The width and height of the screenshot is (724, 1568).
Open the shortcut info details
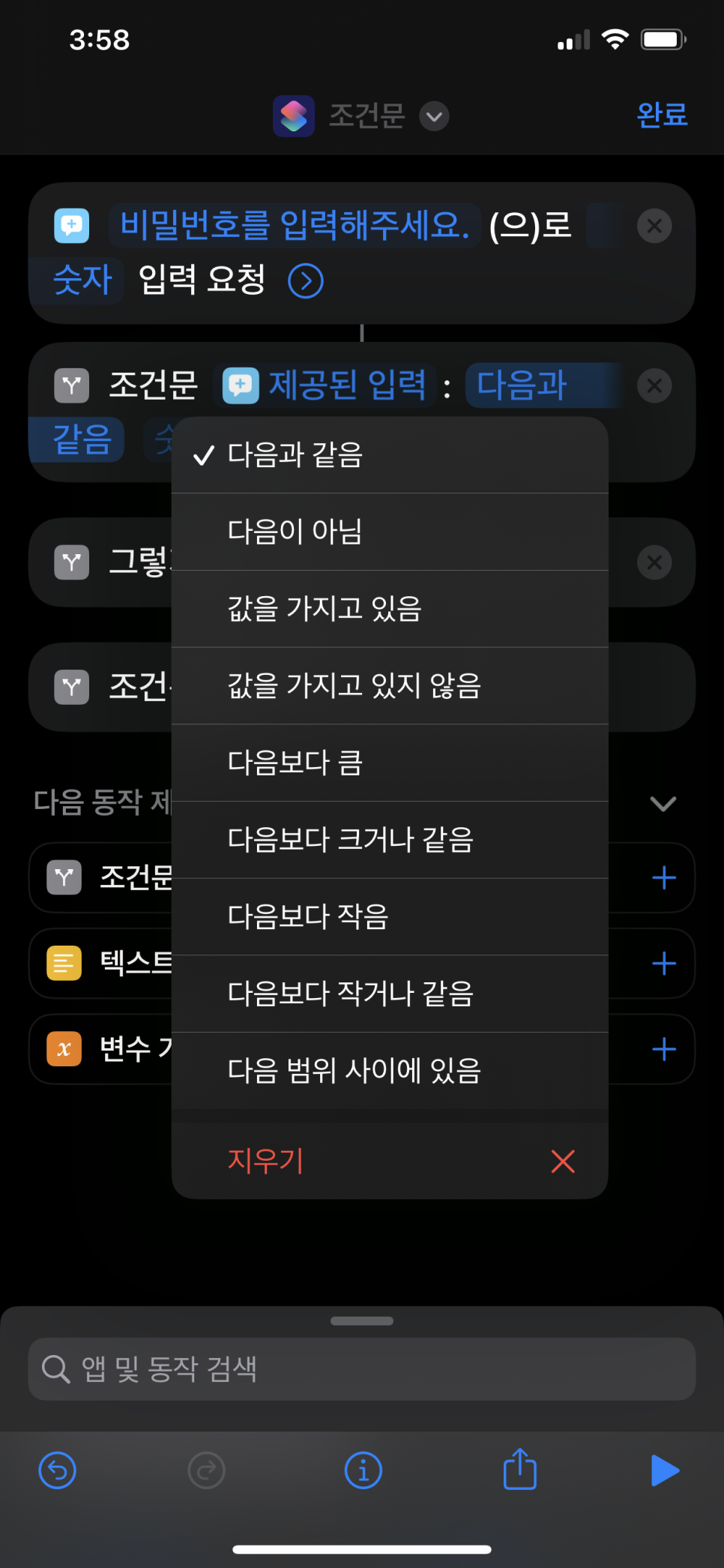tap(363, 1471)
